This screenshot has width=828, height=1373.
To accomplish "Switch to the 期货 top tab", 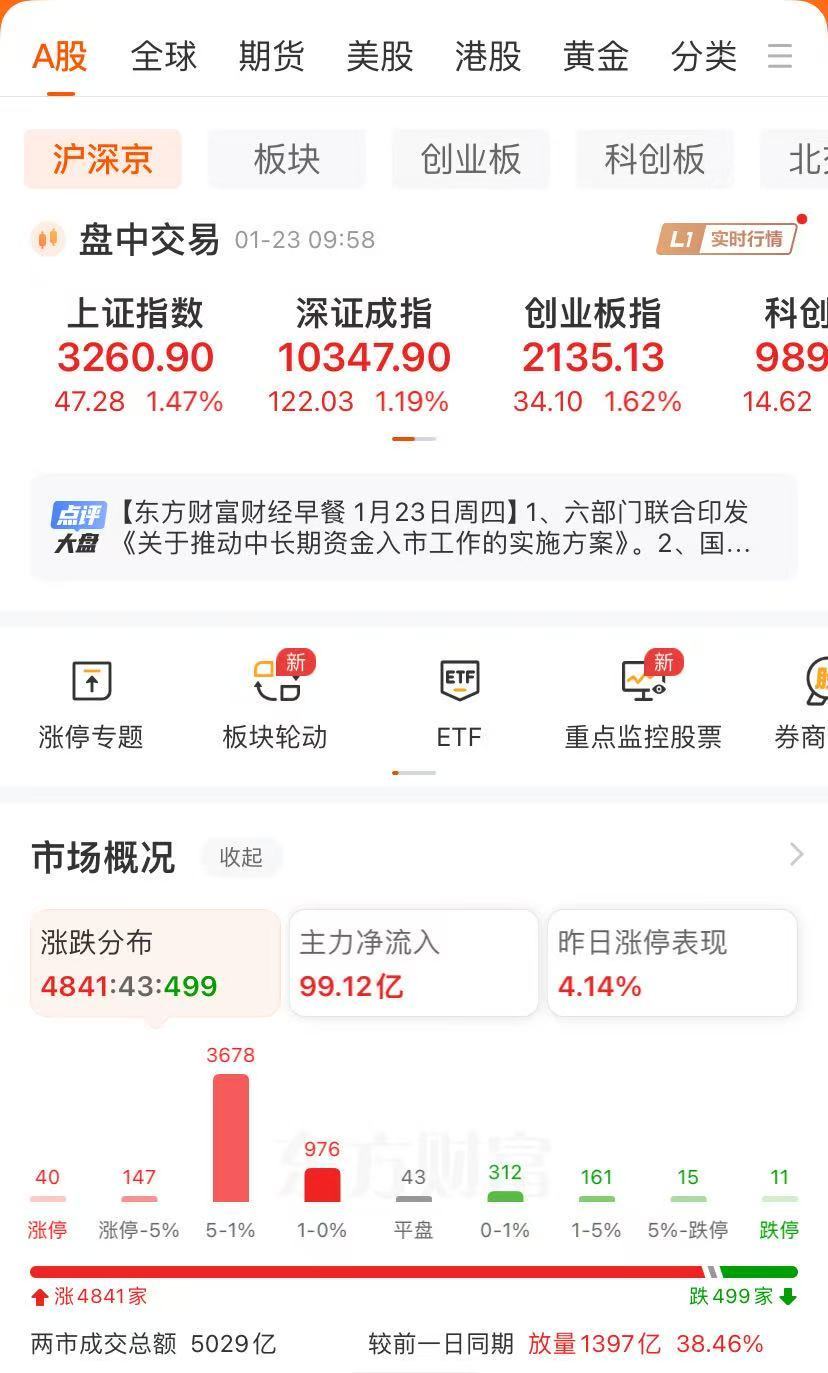I will coord(271,56).
